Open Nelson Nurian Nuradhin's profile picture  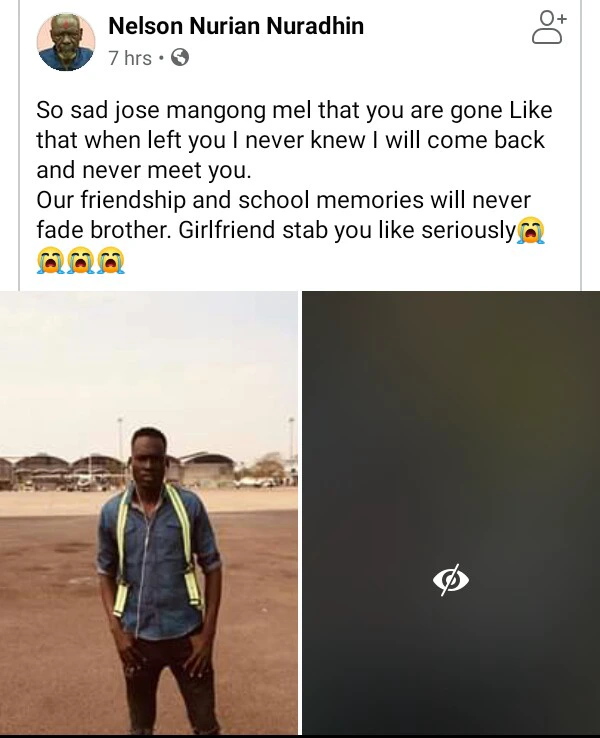point(66,42)
